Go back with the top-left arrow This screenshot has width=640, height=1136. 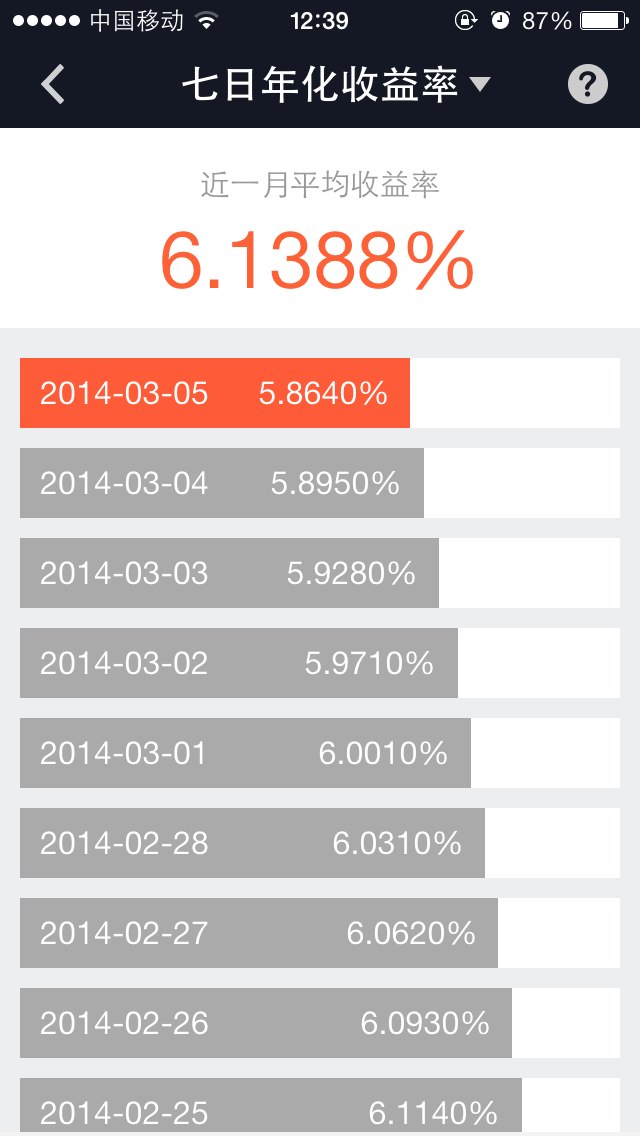(53, 85)
